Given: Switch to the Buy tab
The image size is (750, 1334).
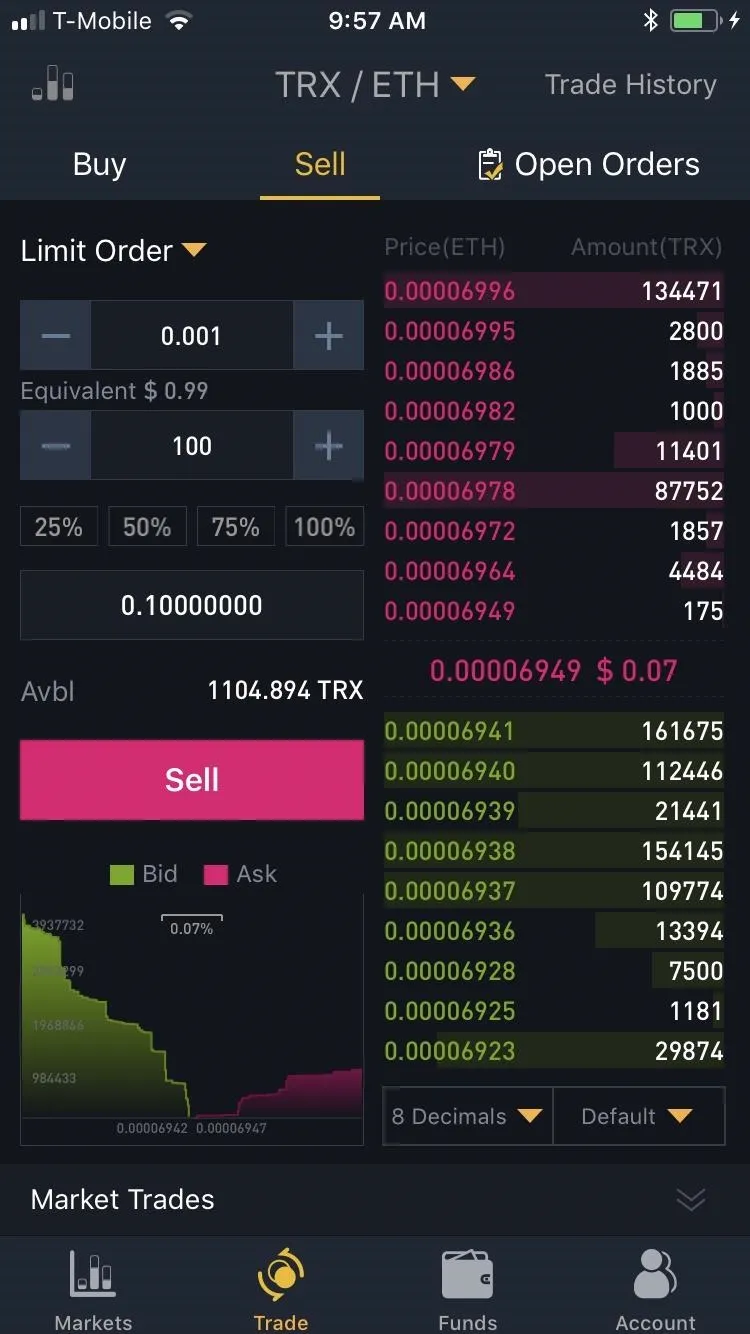Looking at the screenshot, I should (x=99, y=164).
